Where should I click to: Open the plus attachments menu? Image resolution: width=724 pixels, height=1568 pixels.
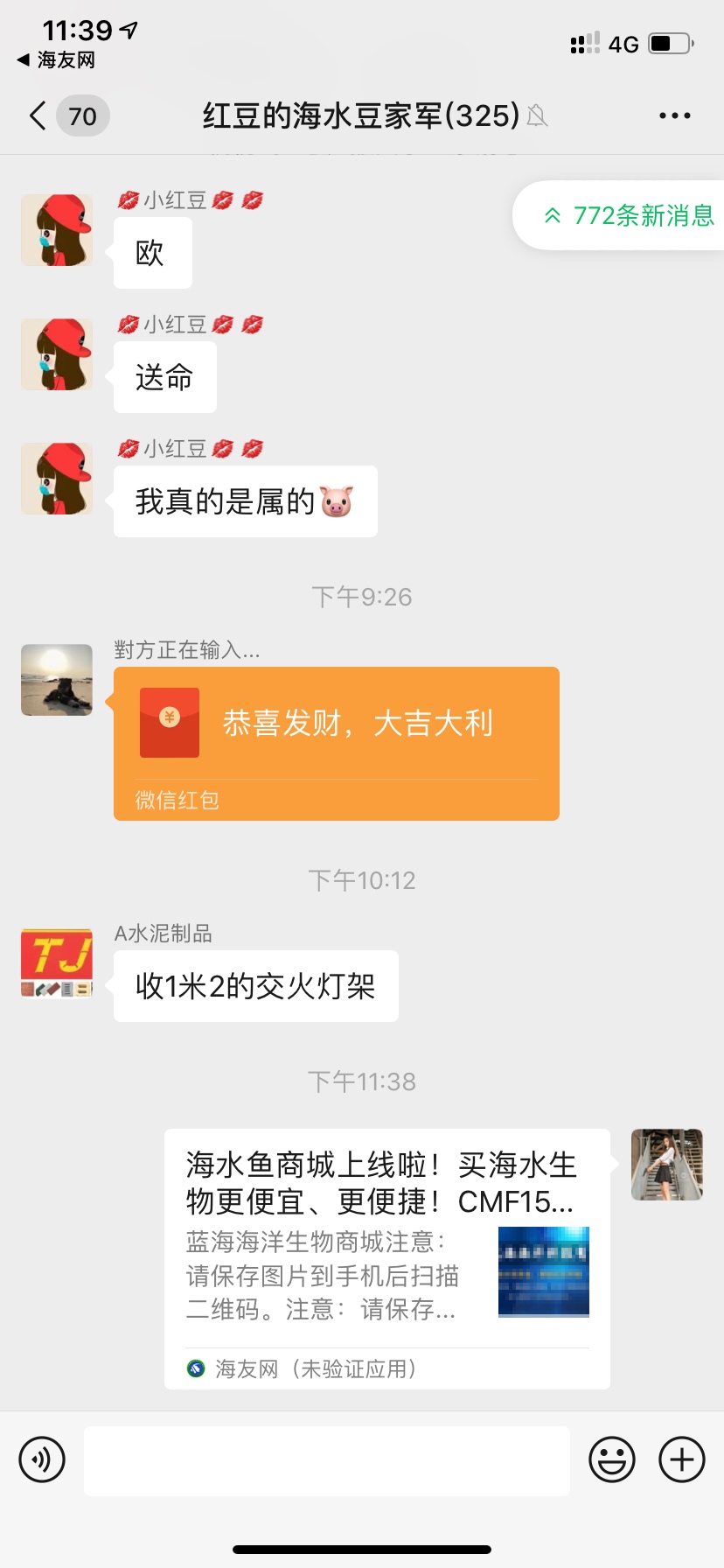(682, 1459)
